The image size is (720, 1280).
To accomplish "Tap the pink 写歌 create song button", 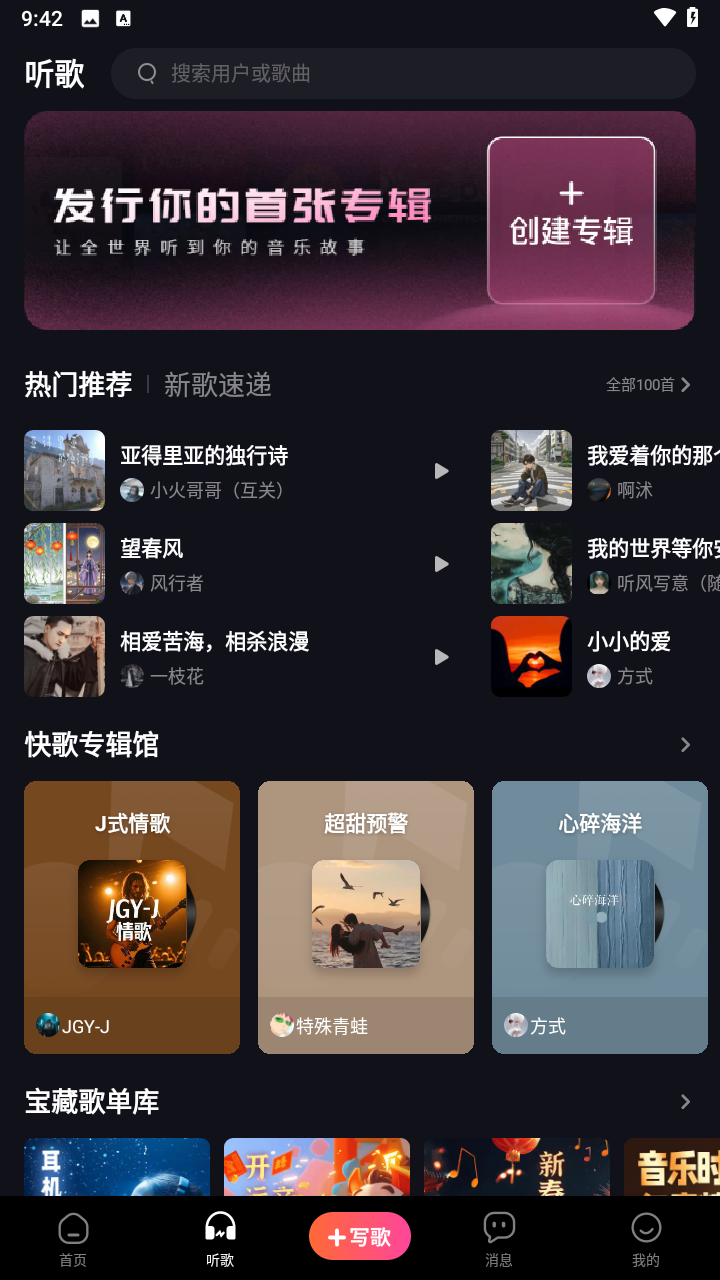I will [x=359, y=1236].
